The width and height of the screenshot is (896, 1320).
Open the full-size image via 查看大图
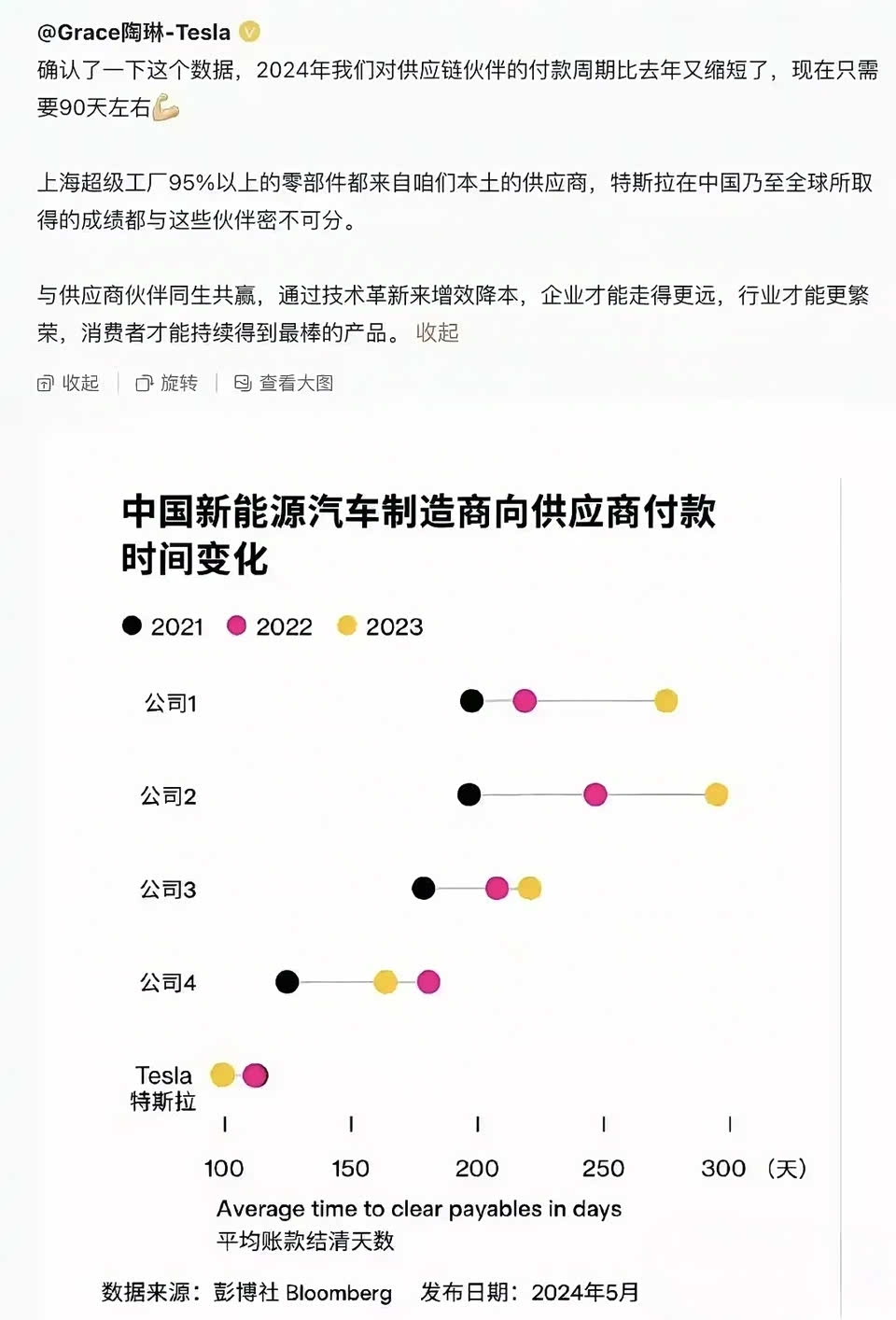click(x=284, y=384)
